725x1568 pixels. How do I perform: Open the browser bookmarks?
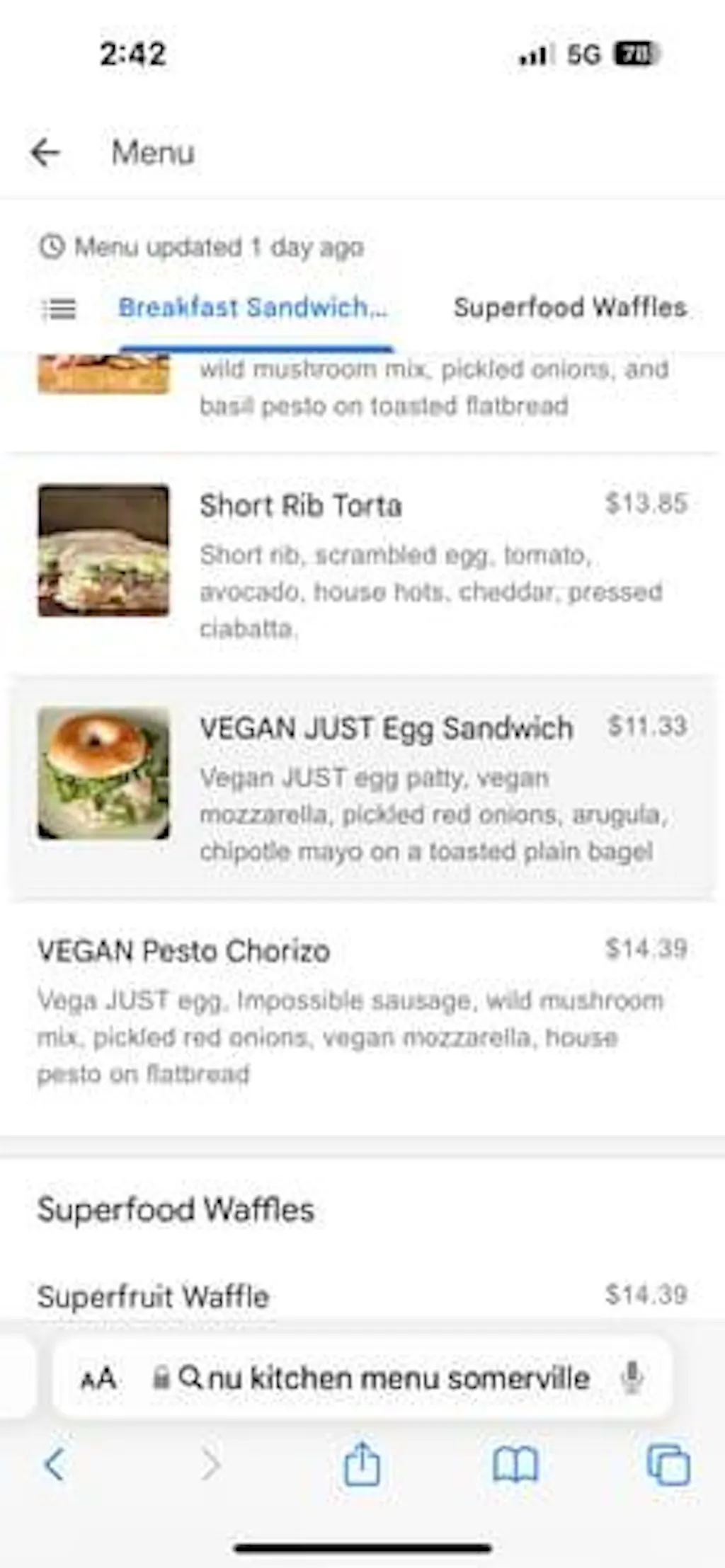[515, 1464]
